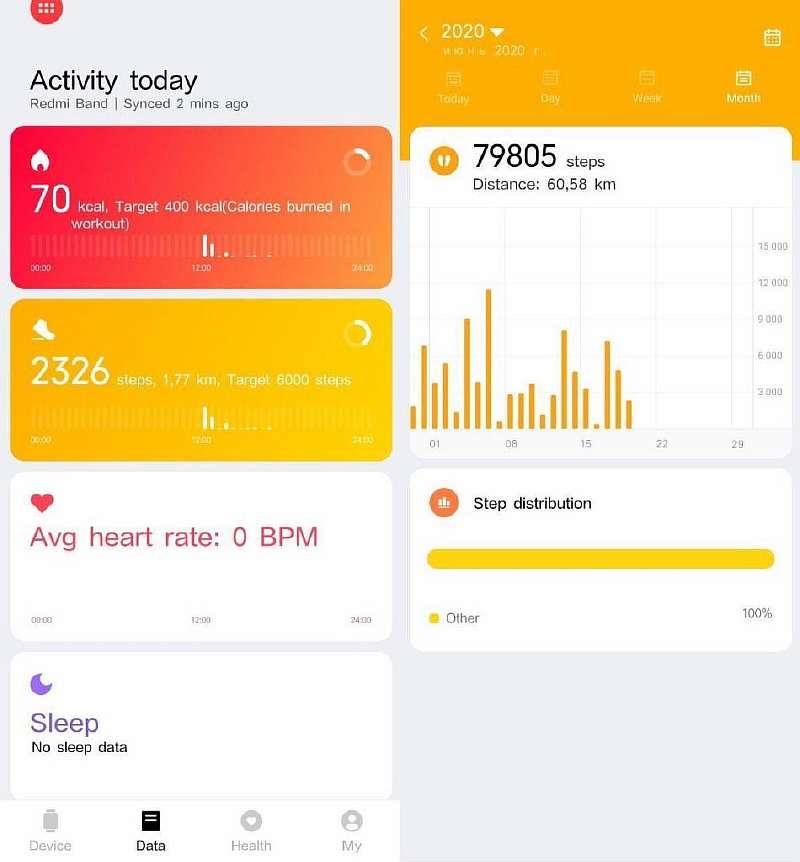Go to the Health tab

point(251,831)
